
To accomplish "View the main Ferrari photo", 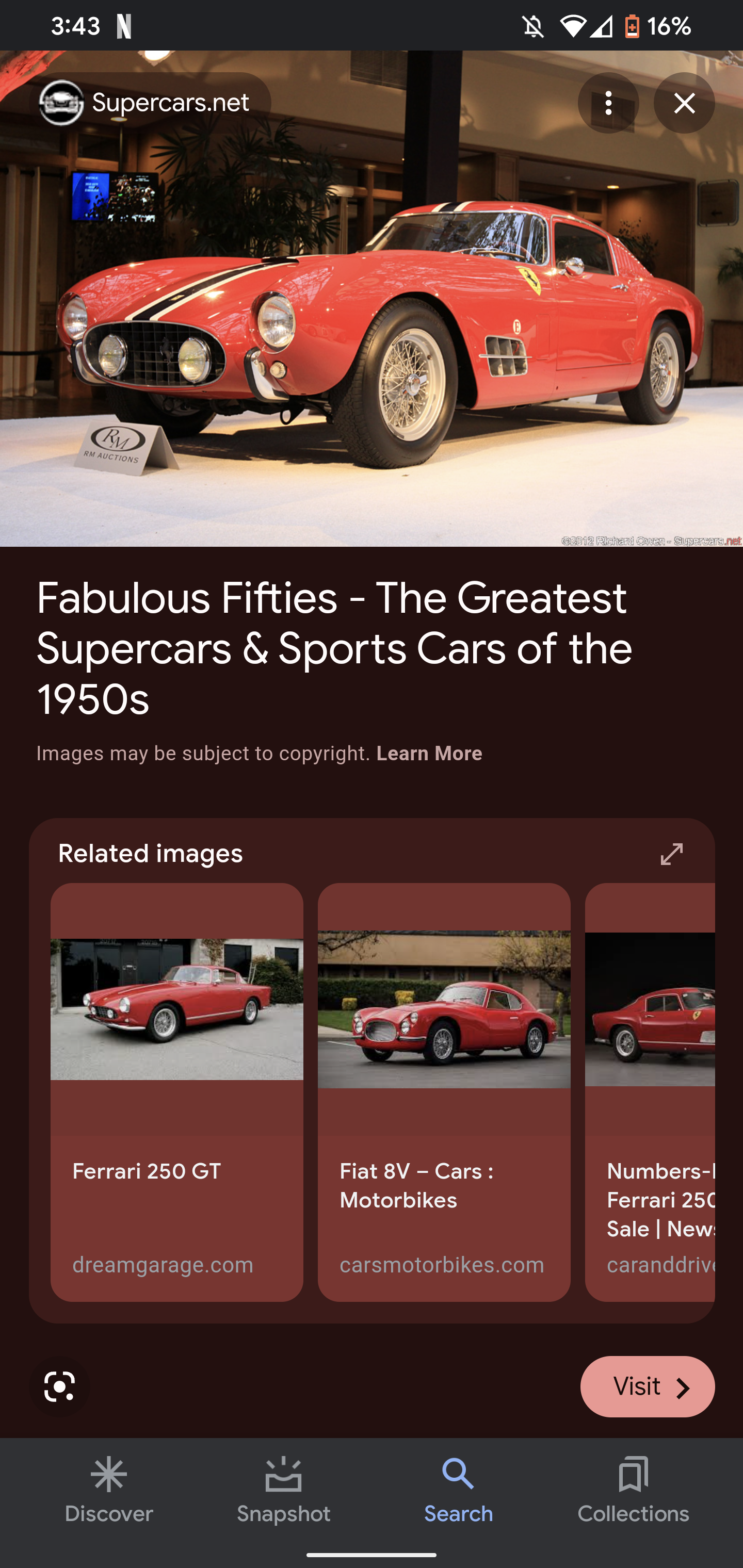I will point(372,298).
